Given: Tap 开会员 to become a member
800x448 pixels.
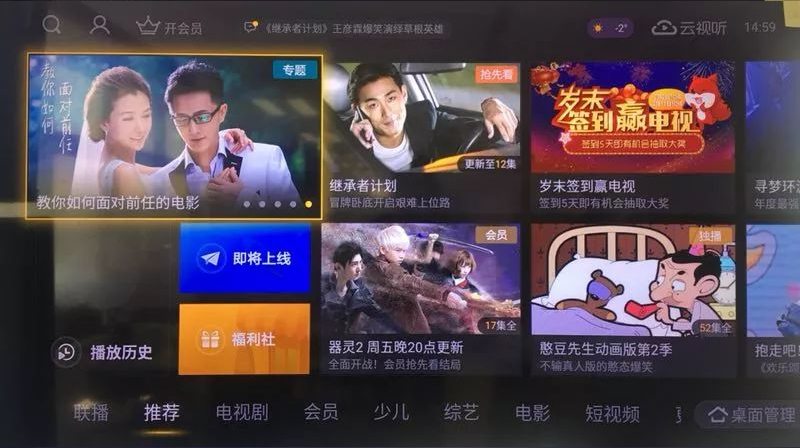Looking at the screenshot, I should click(169, 28).
